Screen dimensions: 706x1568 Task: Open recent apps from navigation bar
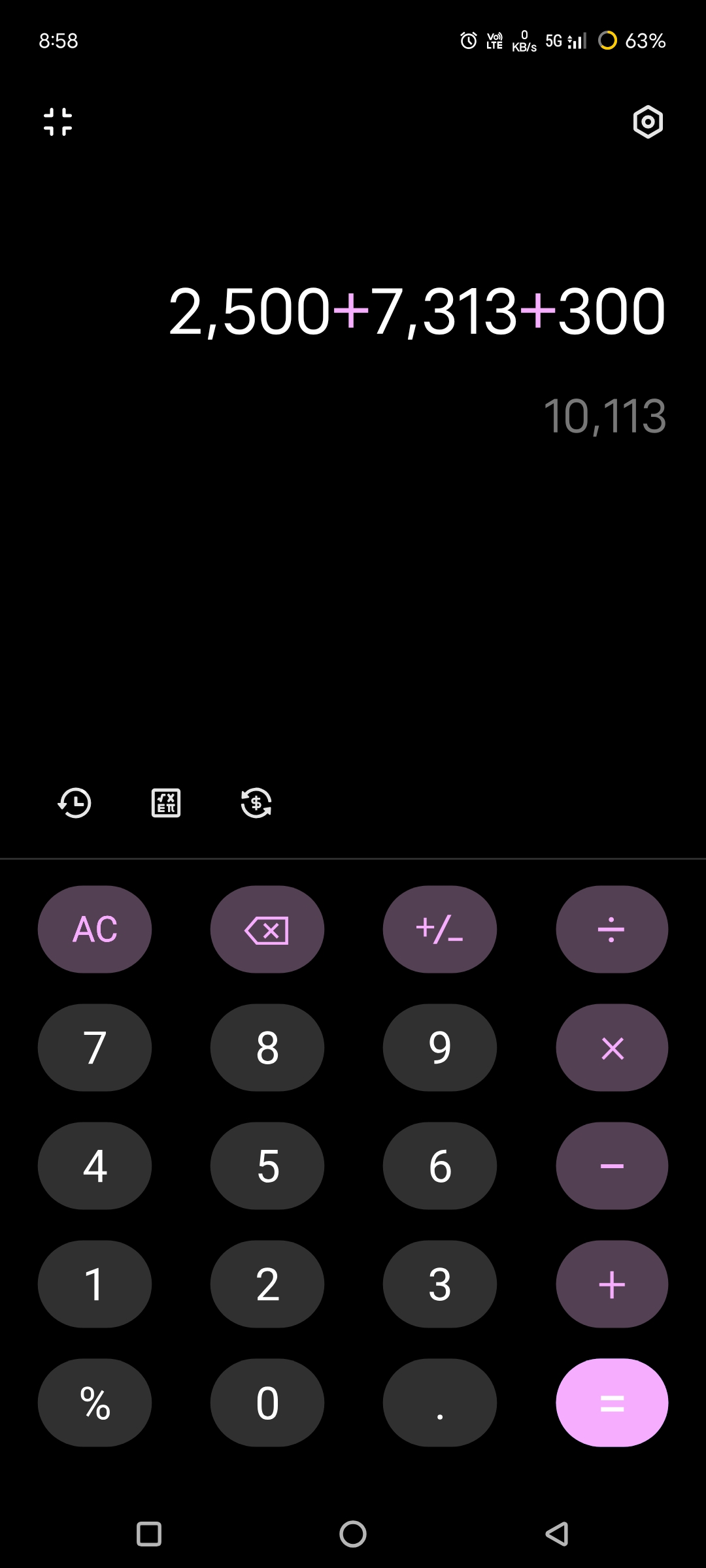point(149,1534)
